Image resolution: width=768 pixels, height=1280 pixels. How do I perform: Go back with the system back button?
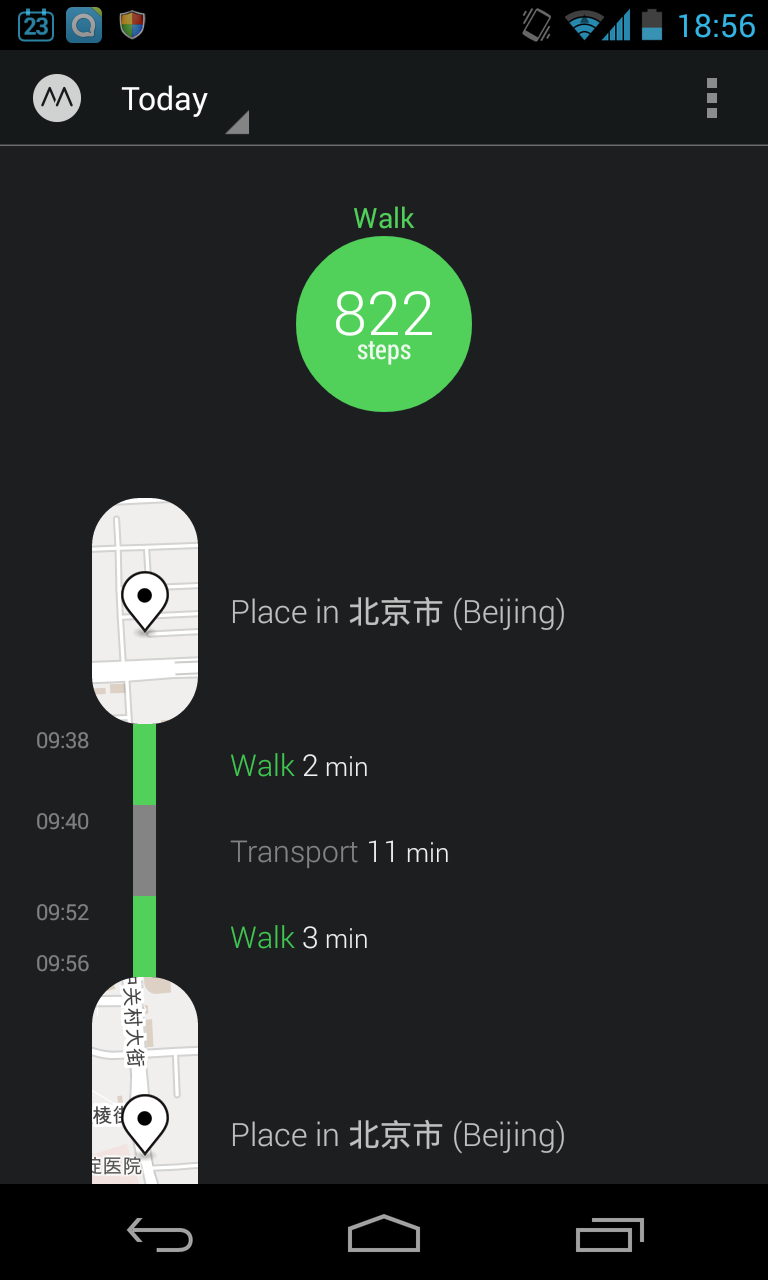coord(160,1234)
